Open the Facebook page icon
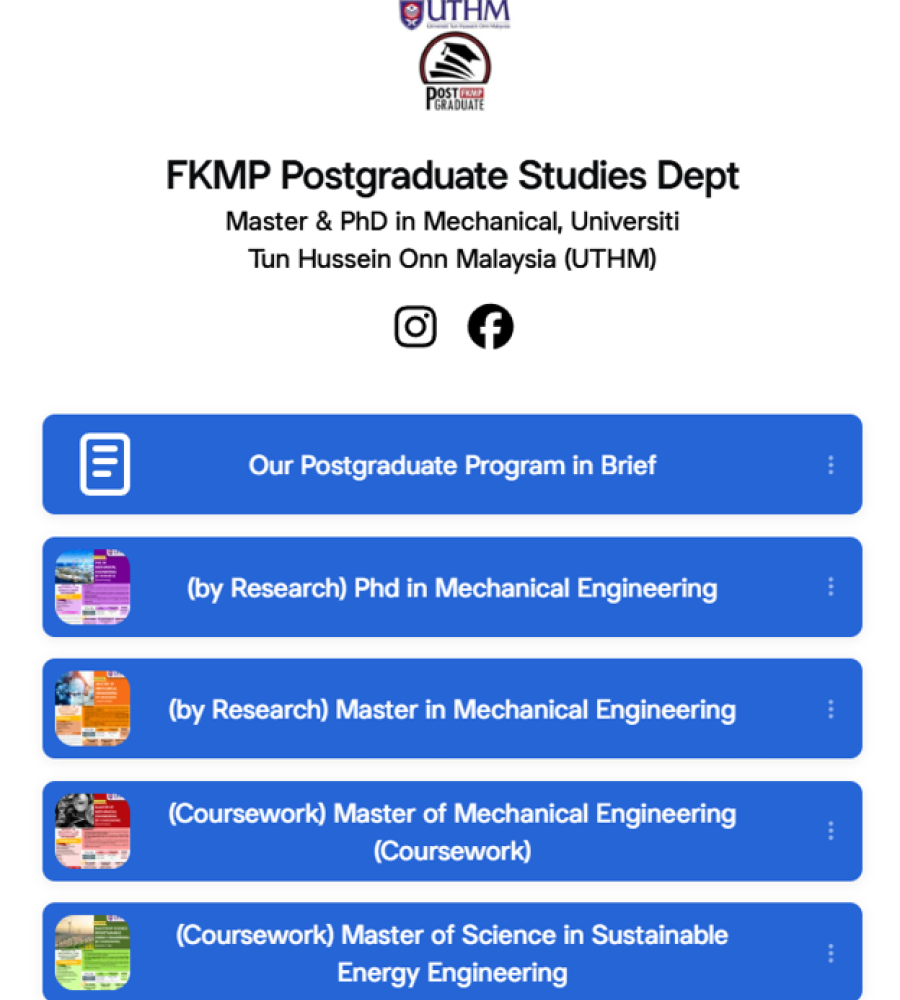The height and width of the screenshot is (1000, 900). click(490, 327)
